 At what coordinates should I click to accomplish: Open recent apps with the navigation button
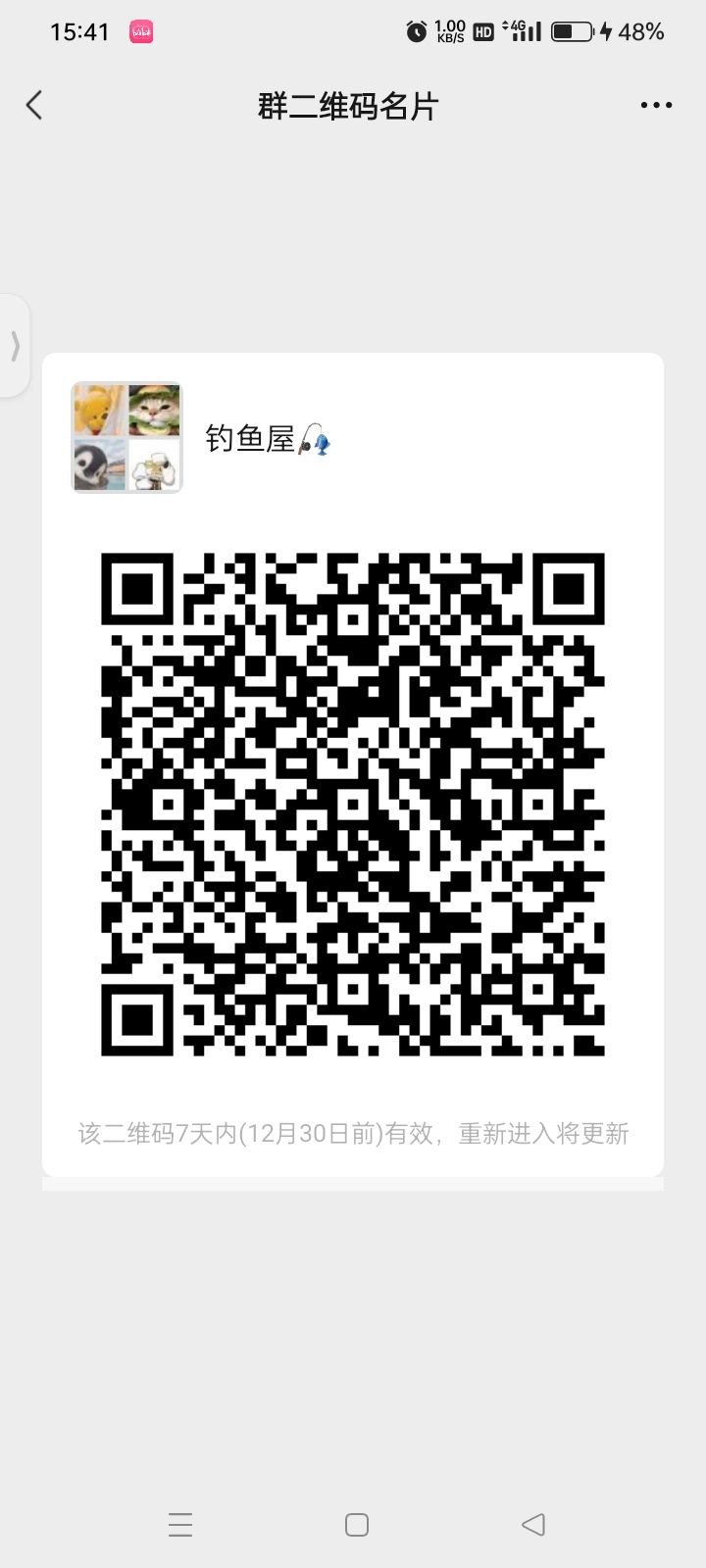(x=180, y=1525)
